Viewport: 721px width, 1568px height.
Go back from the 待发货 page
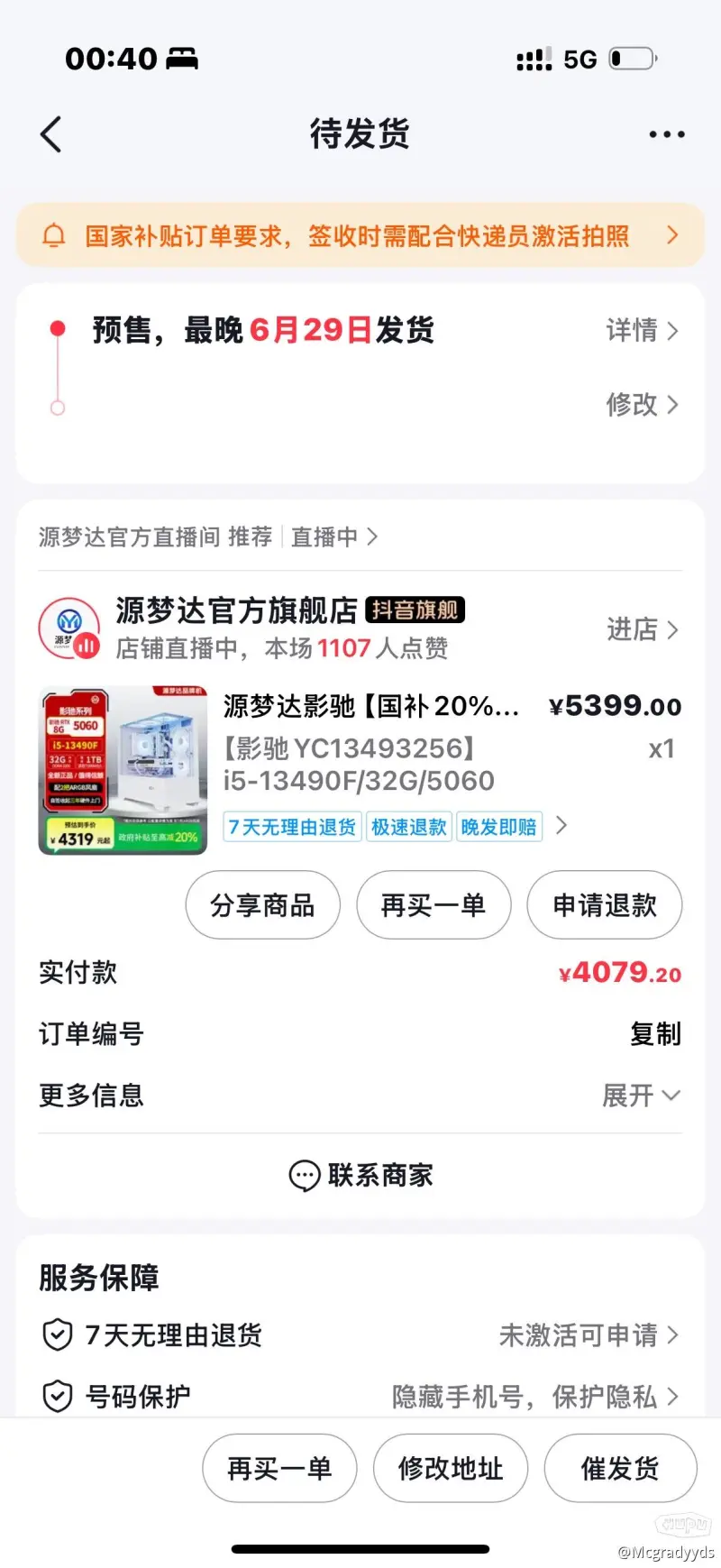point(51,134)
